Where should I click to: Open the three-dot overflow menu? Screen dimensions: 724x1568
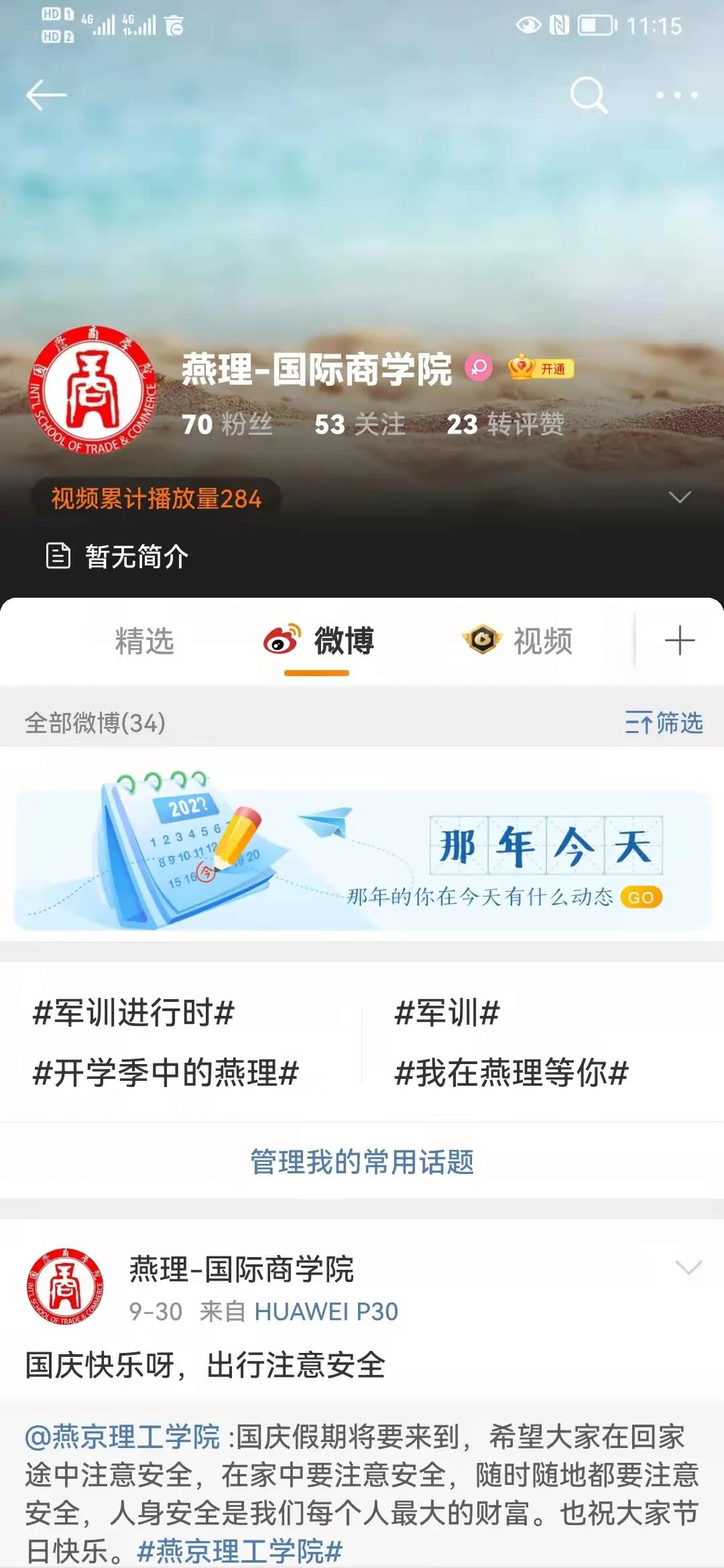tap(676, 95)
